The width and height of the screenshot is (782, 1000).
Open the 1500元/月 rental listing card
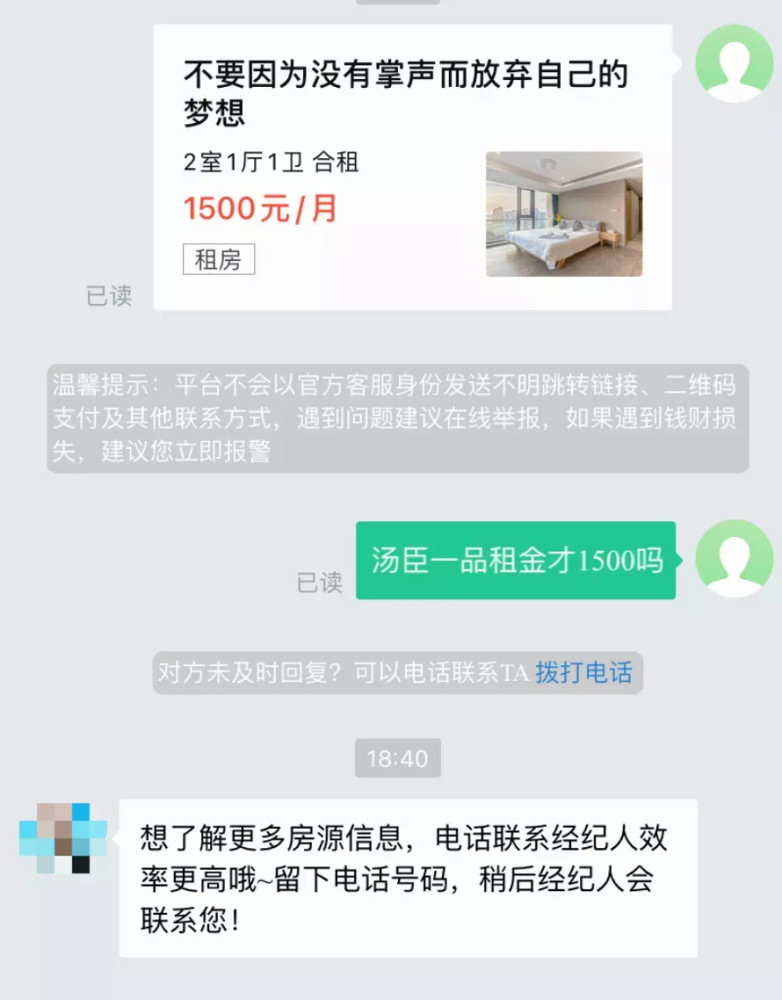[412, 168]
